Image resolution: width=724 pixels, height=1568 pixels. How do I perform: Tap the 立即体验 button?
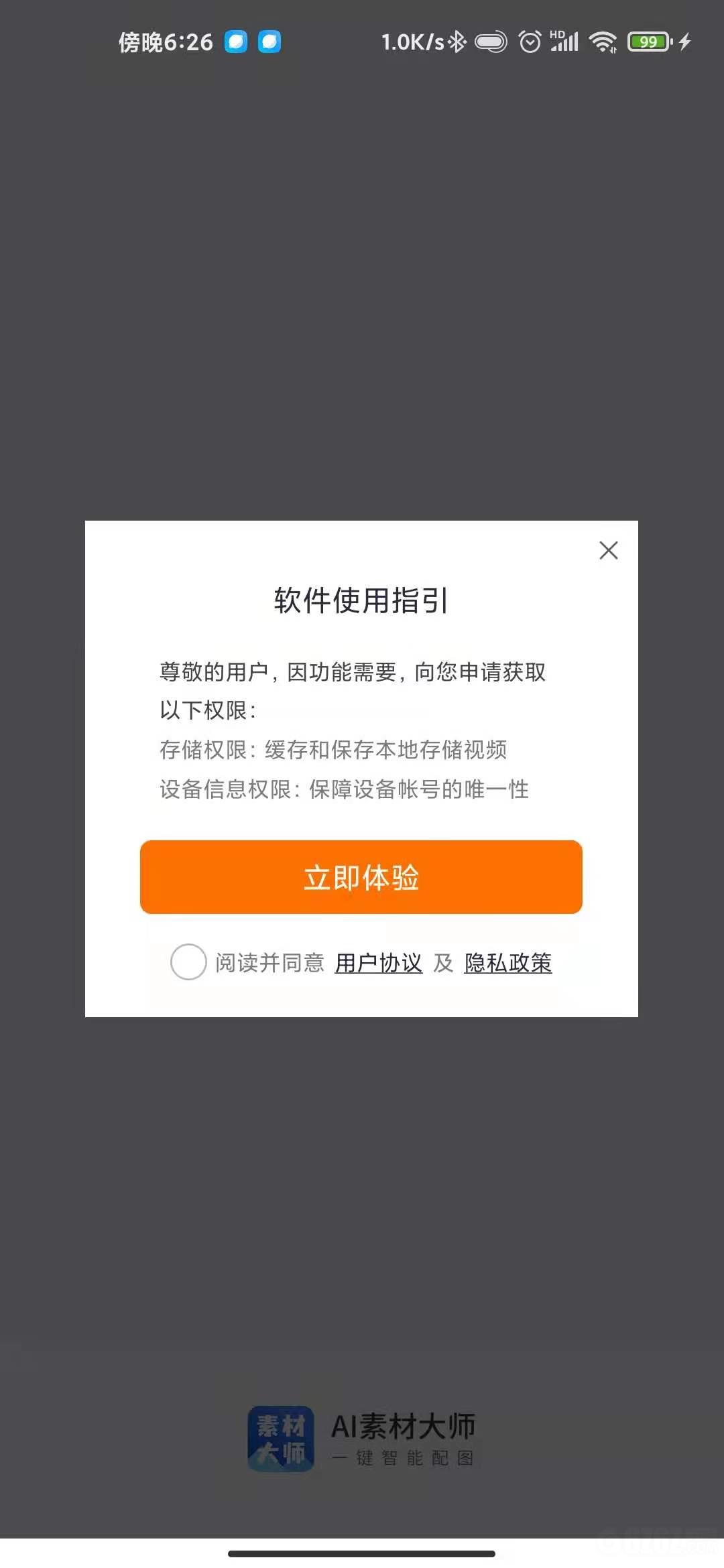[x=361, y=877]
